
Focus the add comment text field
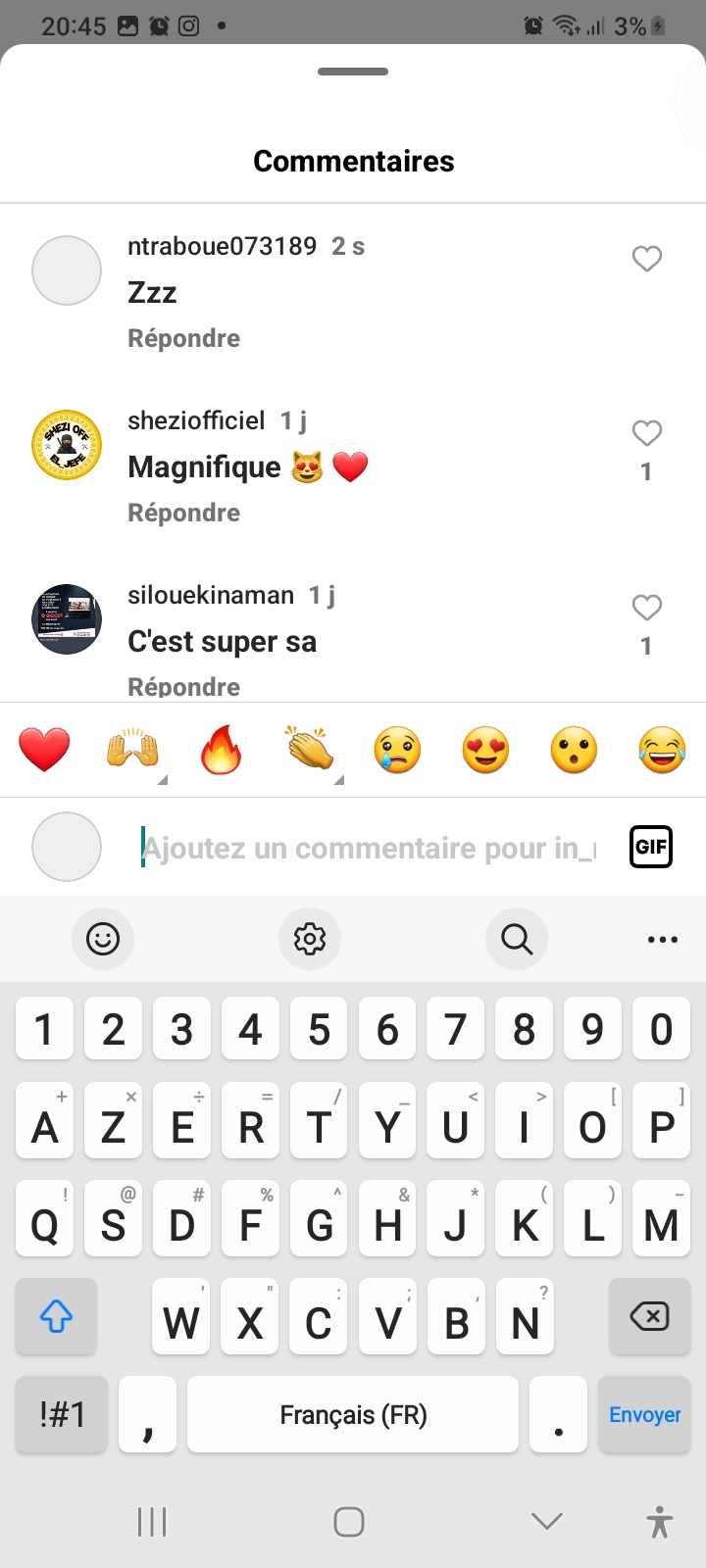373,848
